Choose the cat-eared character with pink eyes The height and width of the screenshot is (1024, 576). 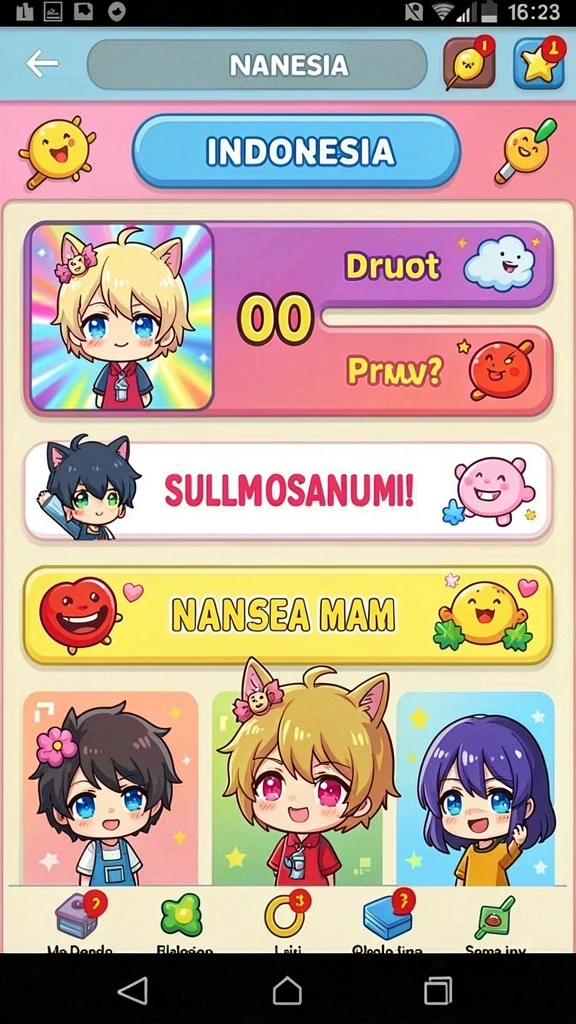point(304,777)
